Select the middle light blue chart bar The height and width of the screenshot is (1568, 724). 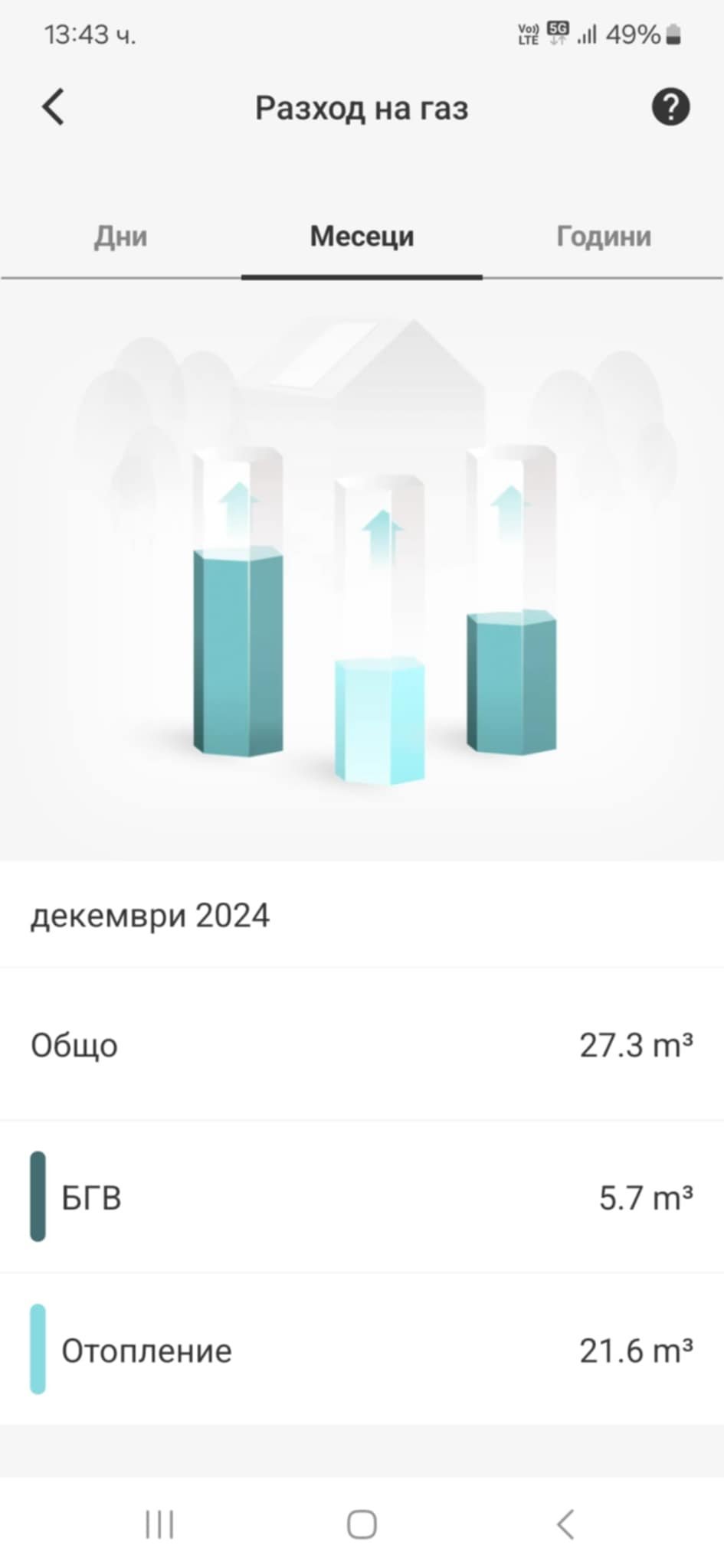[x=380, y=720]
